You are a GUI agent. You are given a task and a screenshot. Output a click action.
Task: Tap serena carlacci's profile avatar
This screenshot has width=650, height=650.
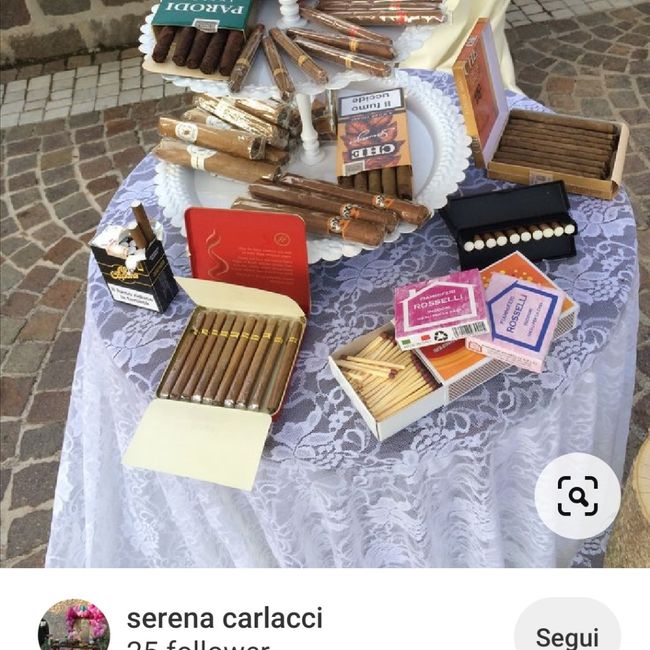pyautogui.click(x=73, y=627)
